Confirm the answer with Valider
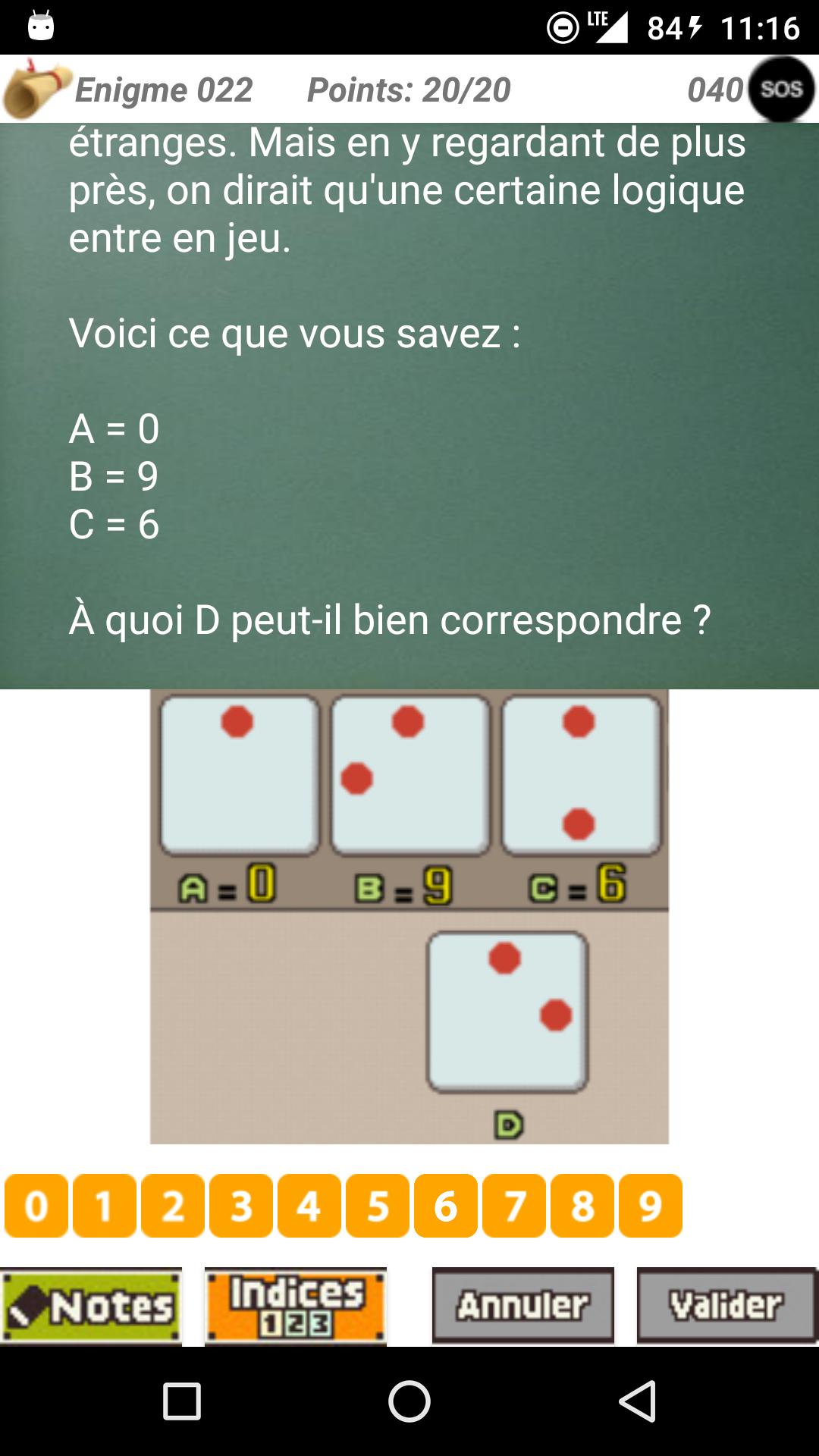Image resolution: width=819 pixels, height=1456 pixels. tap(726, 1306)
